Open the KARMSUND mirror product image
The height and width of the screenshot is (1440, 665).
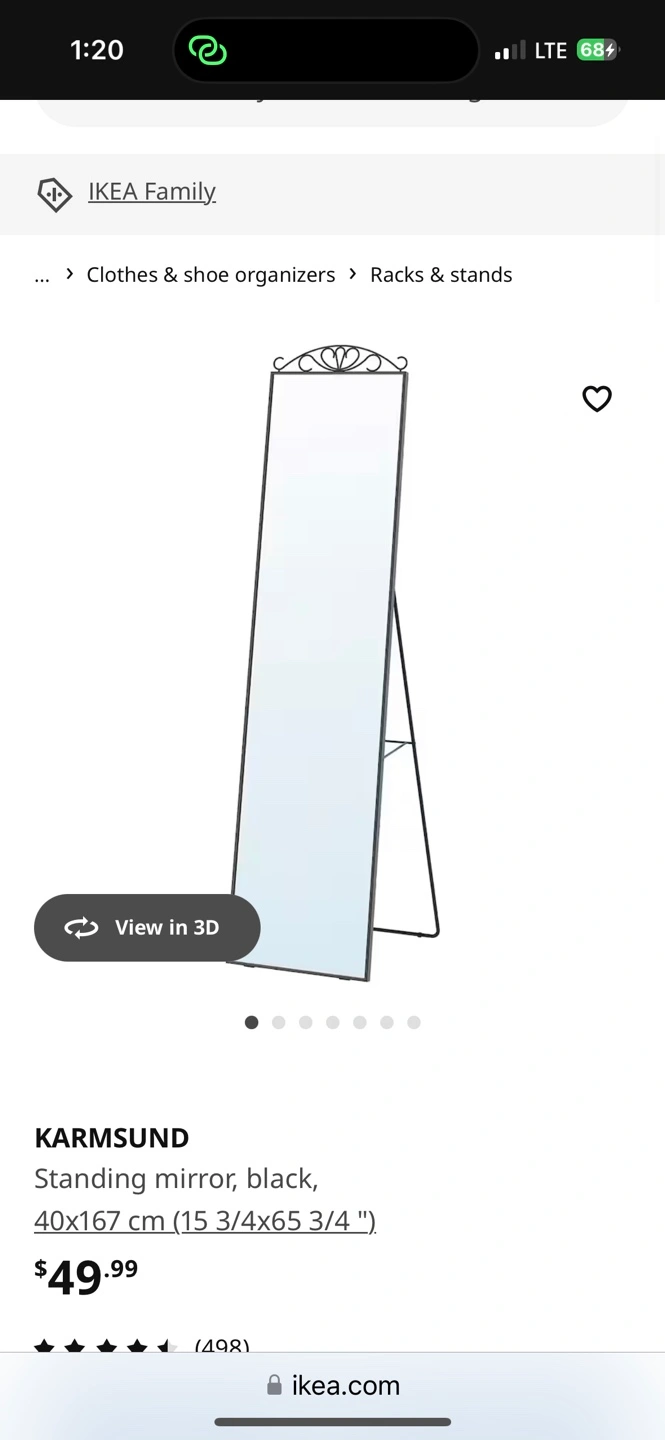(x=335, y=662)
